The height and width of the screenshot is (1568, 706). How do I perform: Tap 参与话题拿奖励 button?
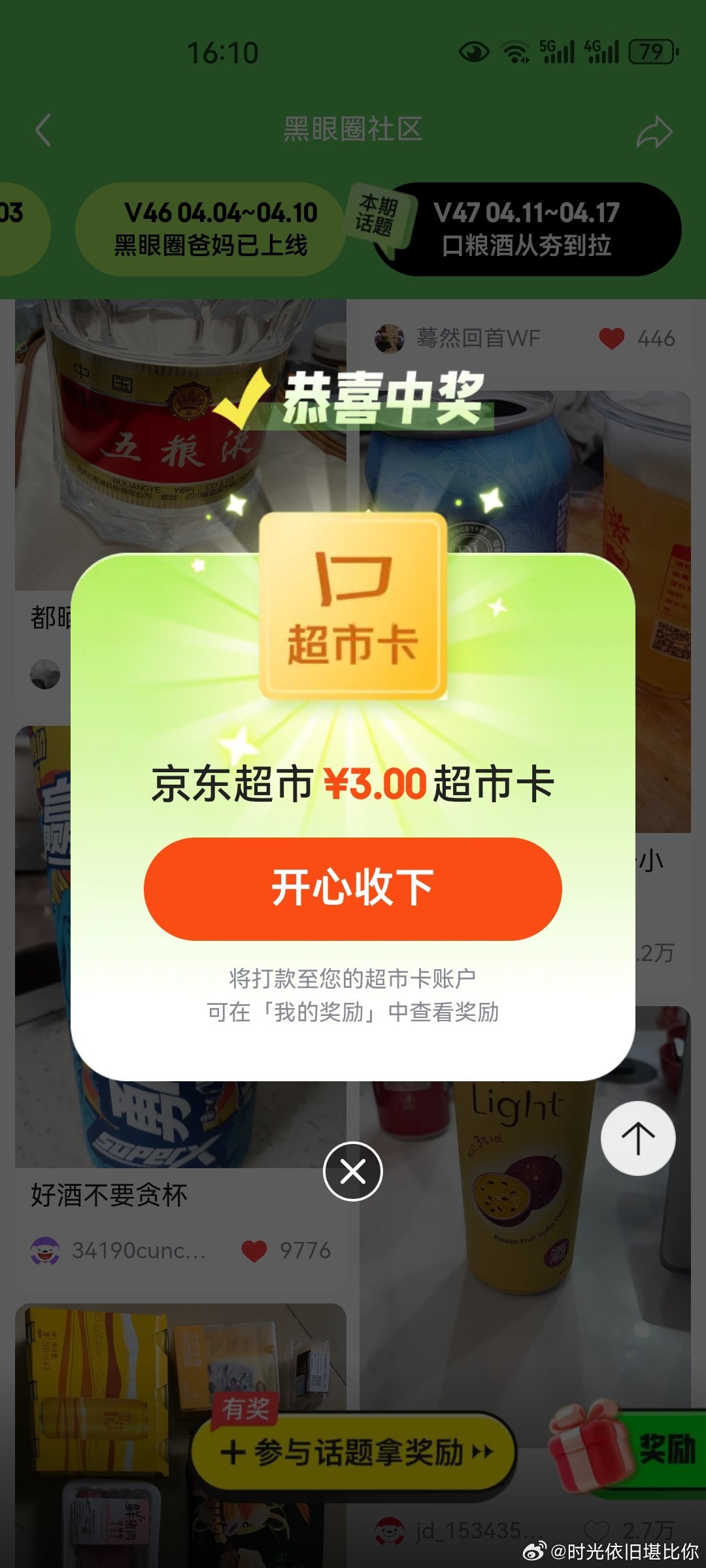[x=353, y=1452]
